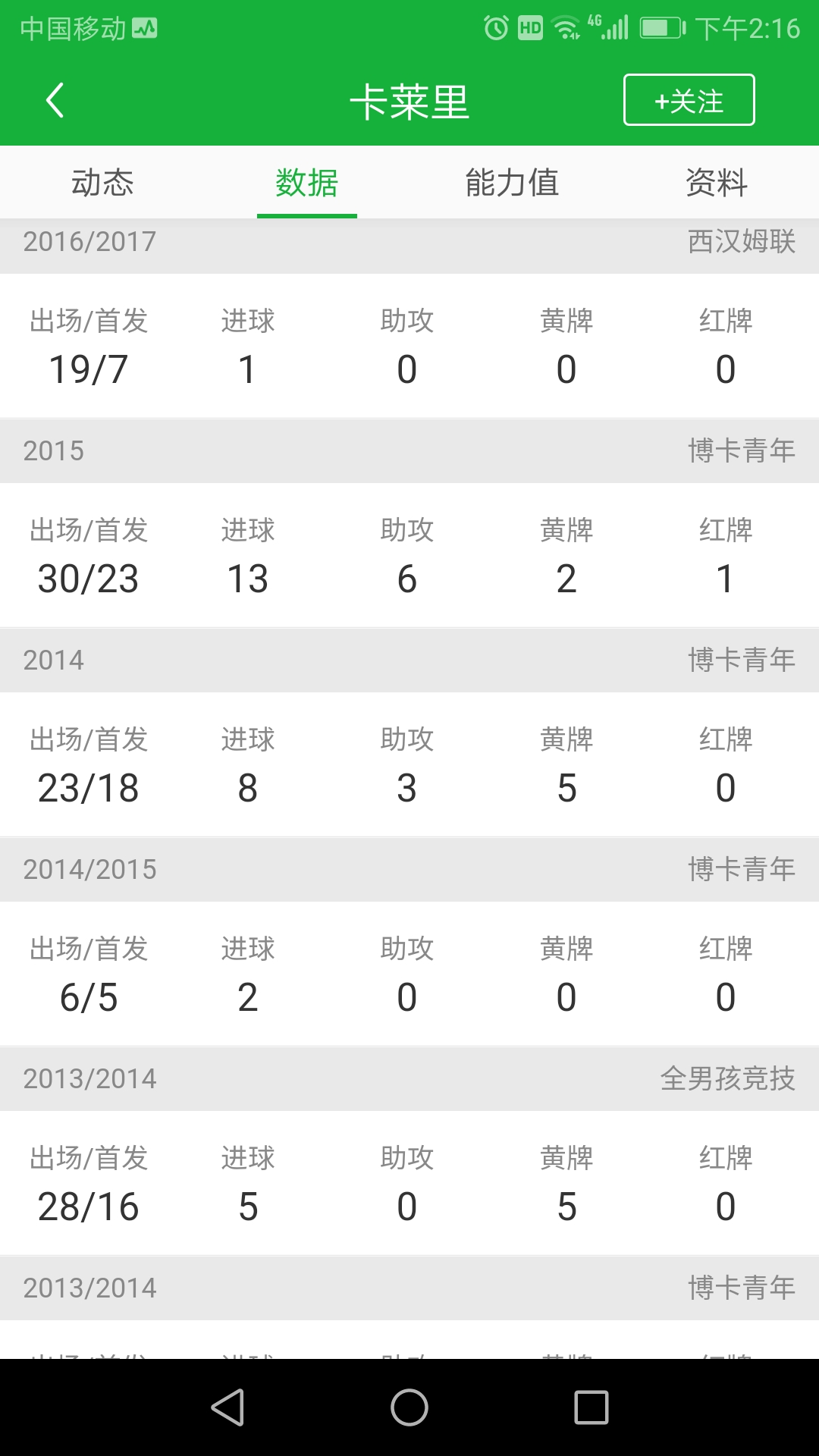
Task: Switch to the 动态 tab
Action: pos(102,183)
